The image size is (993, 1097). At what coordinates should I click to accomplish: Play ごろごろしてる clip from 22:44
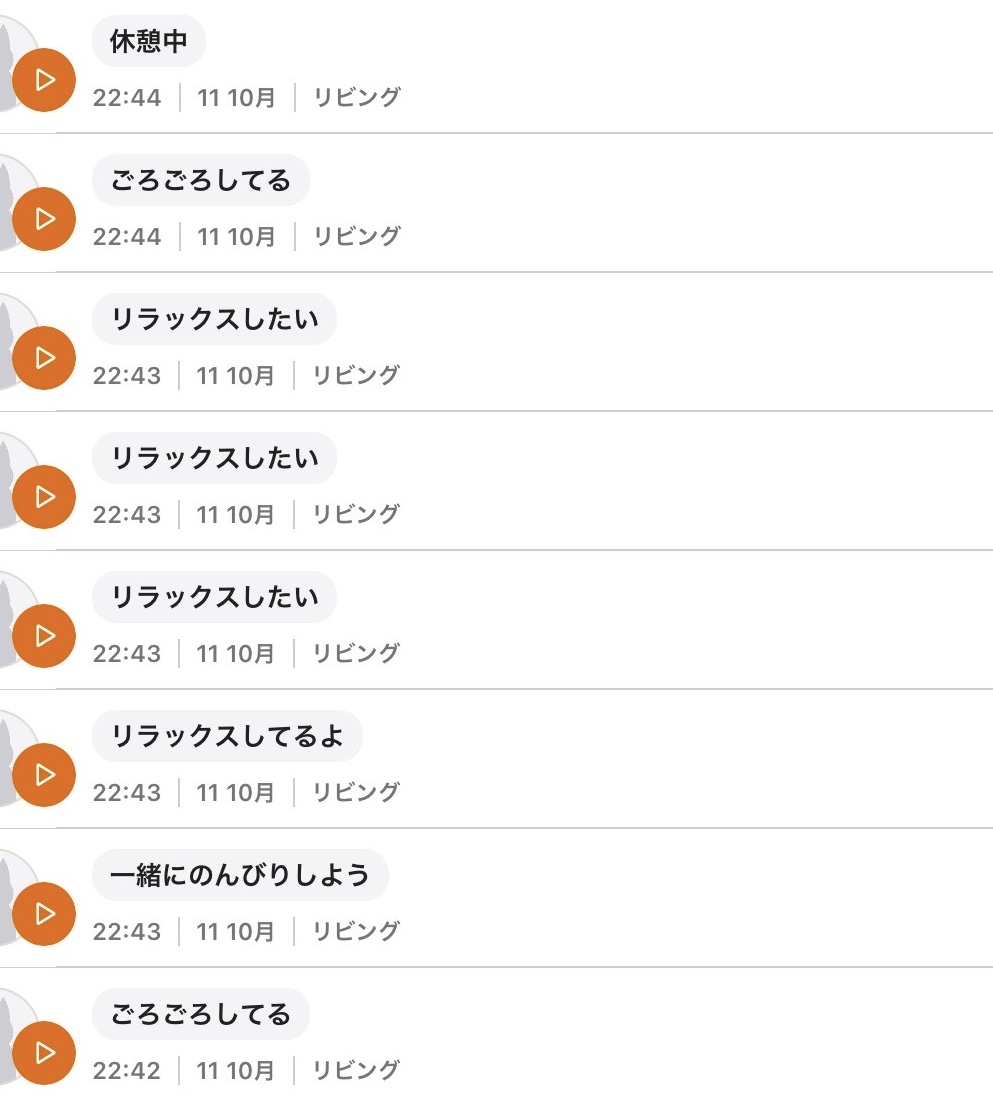coord(44,219)
